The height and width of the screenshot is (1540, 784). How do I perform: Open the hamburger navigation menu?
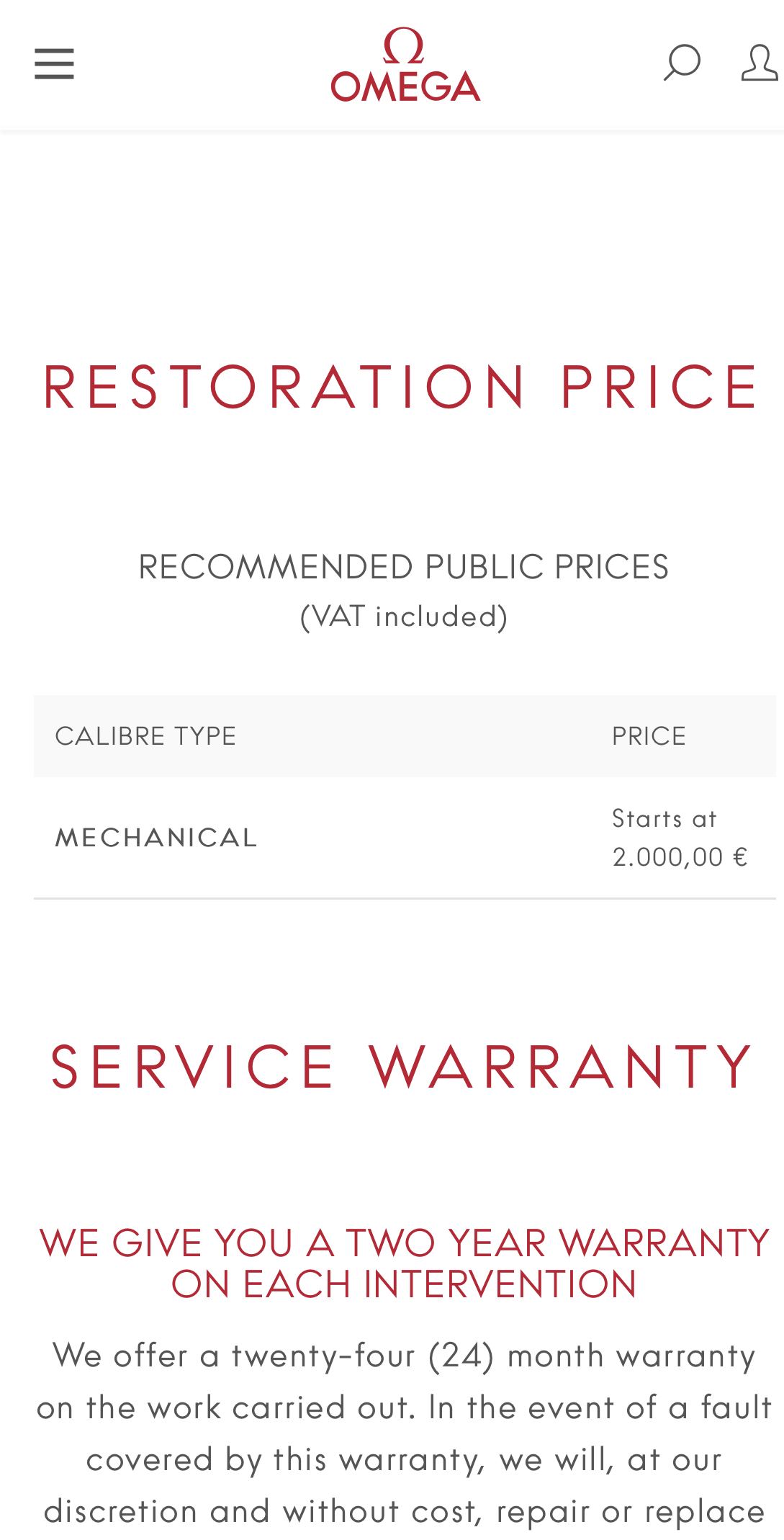point(54,64)
